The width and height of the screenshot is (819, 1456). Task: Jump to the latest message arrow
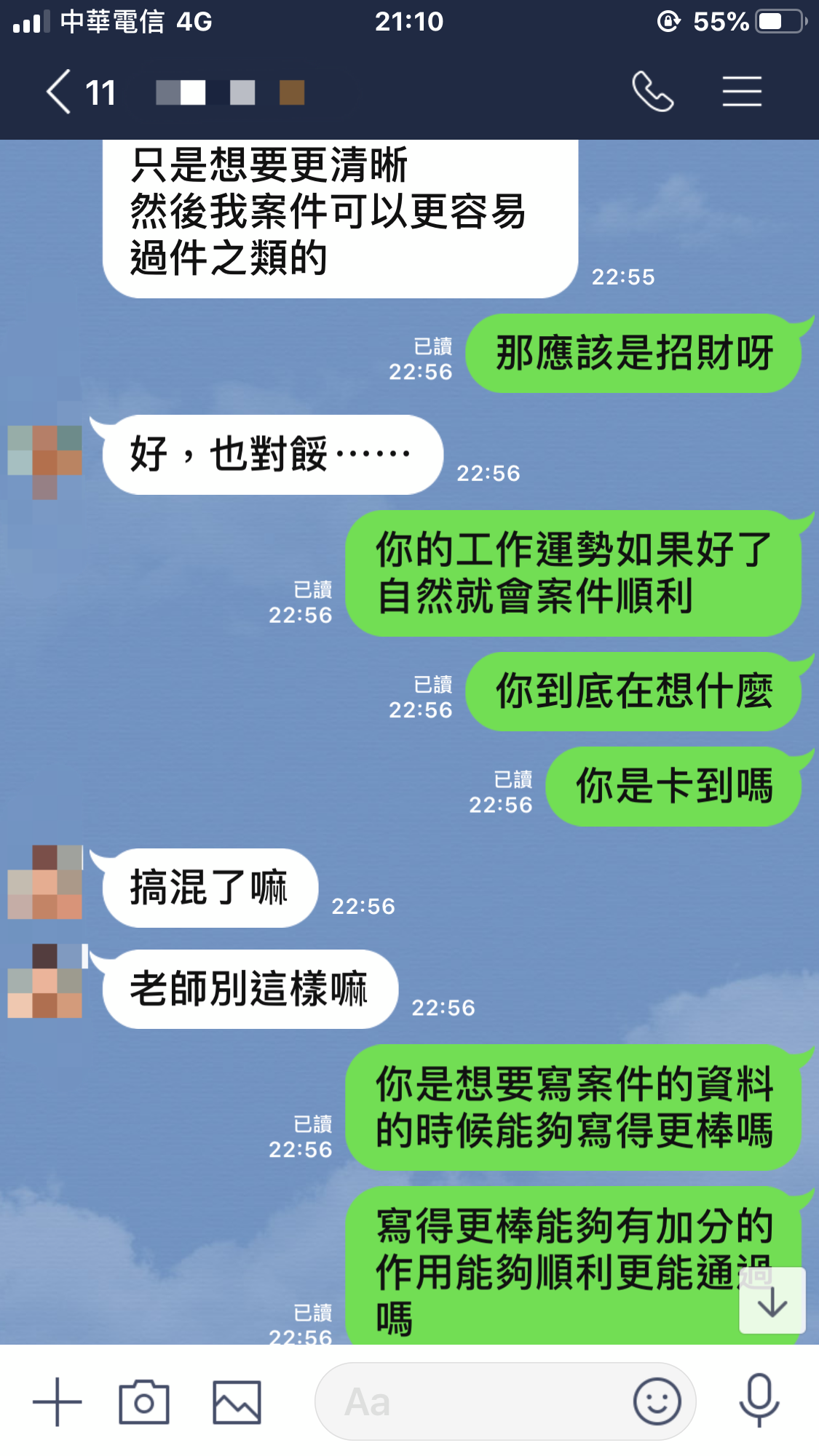(x=772, y=1301)
